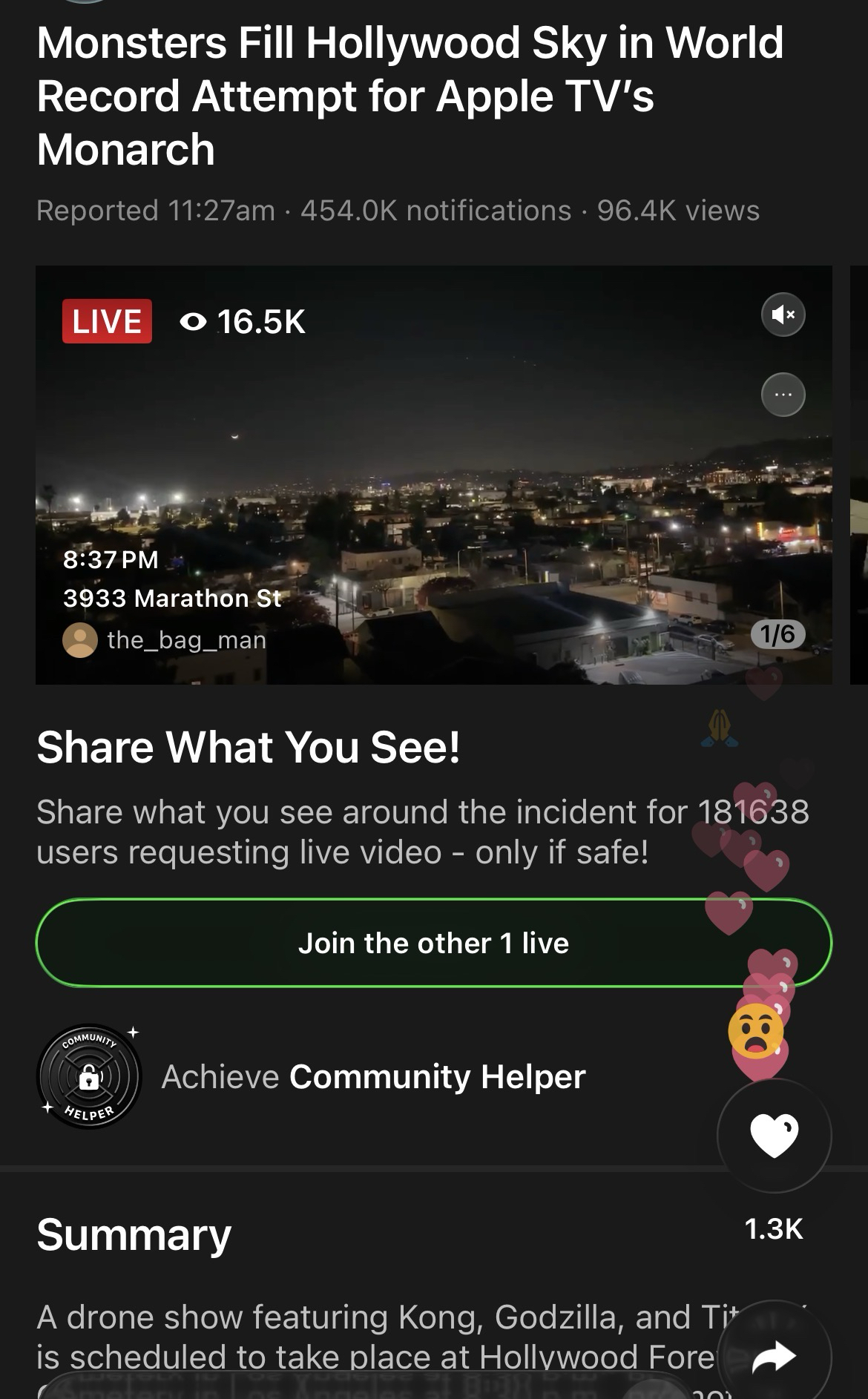Share this incident
Image resolution: width=868 pixels, height=1399 pixels.
click(x=774, y=1357)
